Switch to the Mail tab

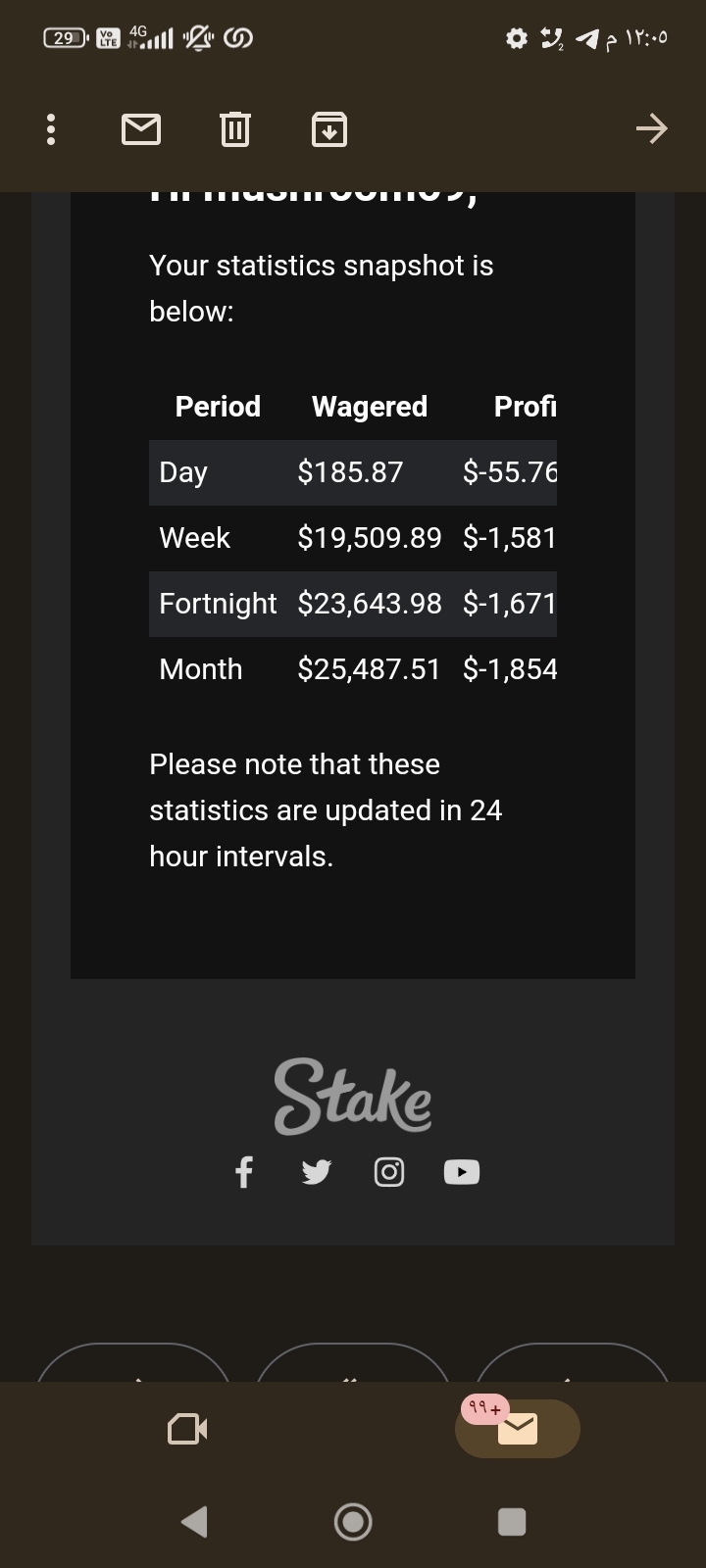pyautogui.click(x=518, y=1428)
